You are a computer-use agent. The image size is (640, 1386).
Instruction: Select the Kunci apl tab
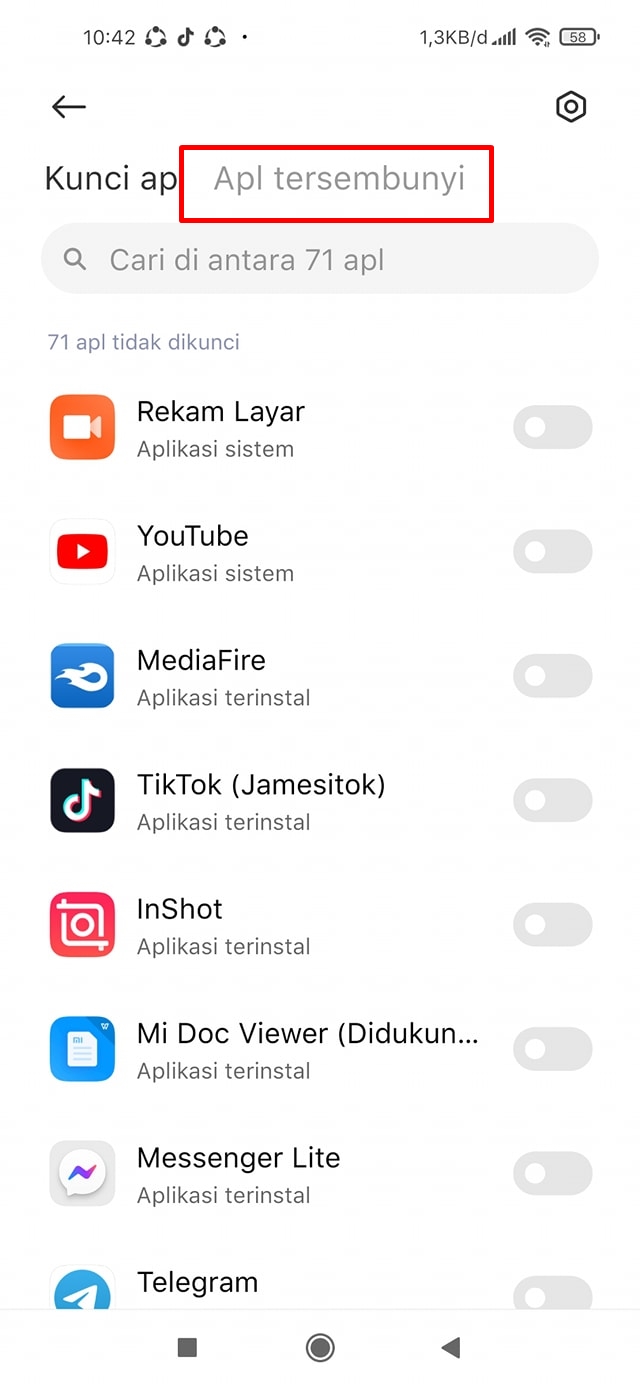pyautogui.click(x=110, y=179)
